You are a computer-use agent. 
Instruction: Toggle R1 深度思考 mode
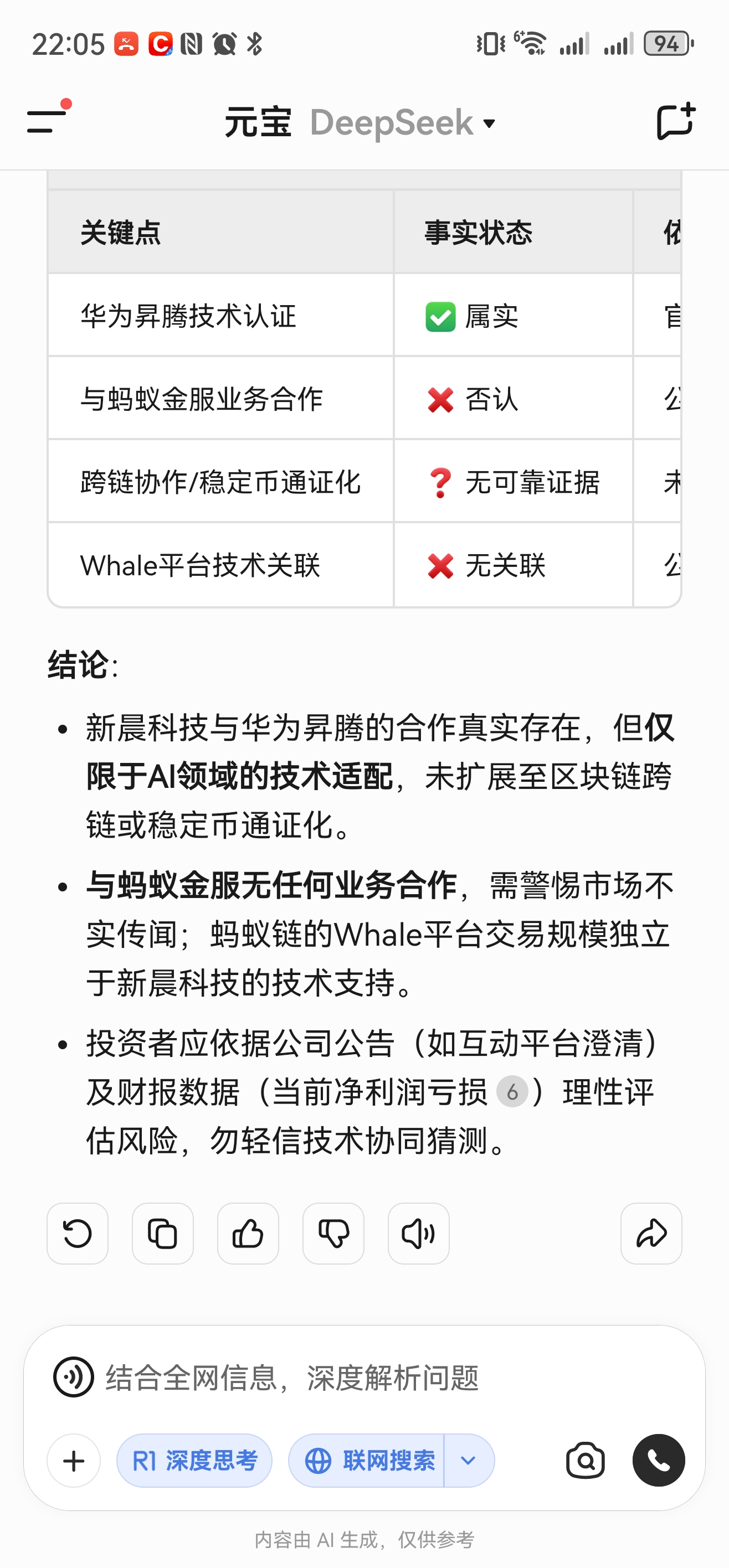point(194,1460)
